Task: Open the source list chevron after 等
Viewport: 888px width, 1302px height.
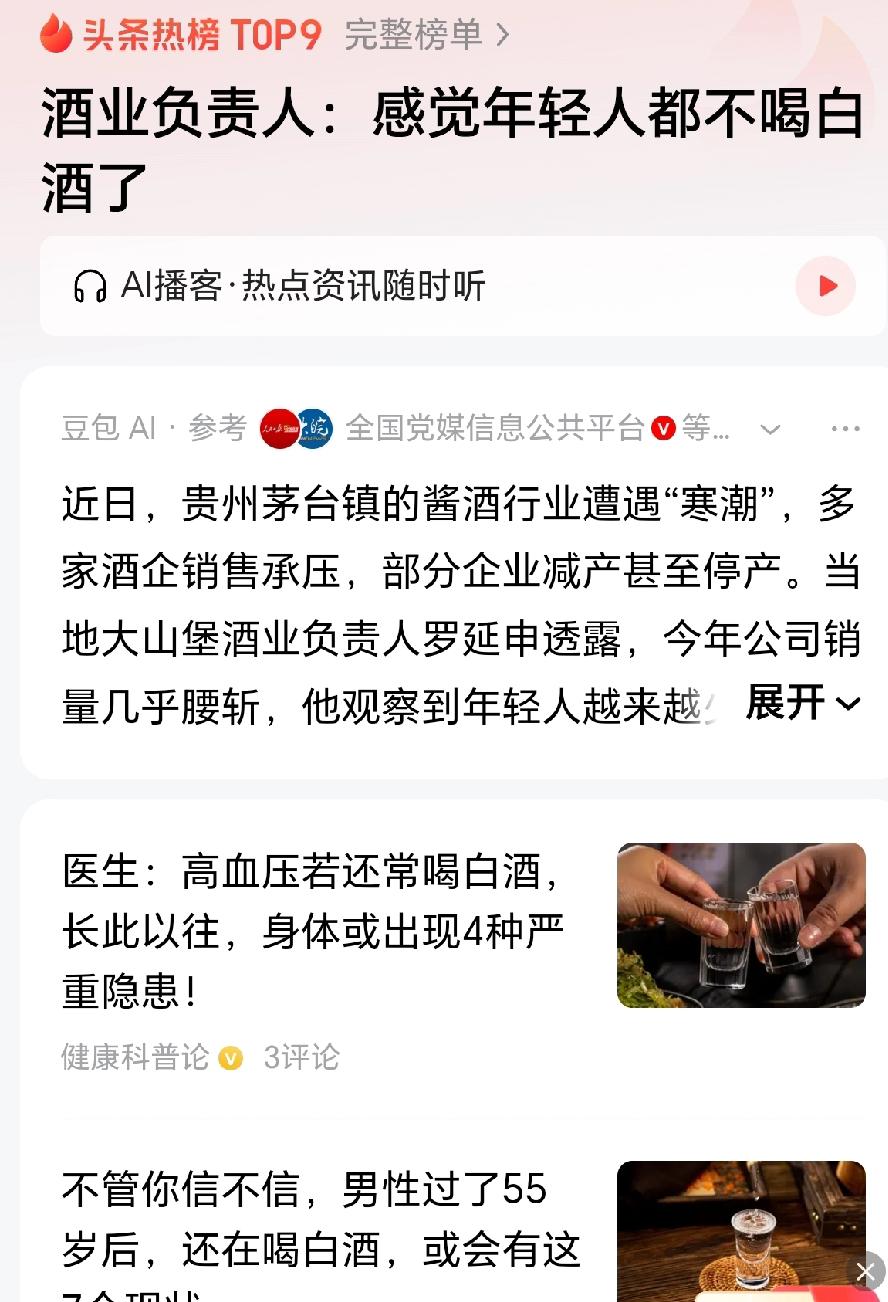Action: 770,428
